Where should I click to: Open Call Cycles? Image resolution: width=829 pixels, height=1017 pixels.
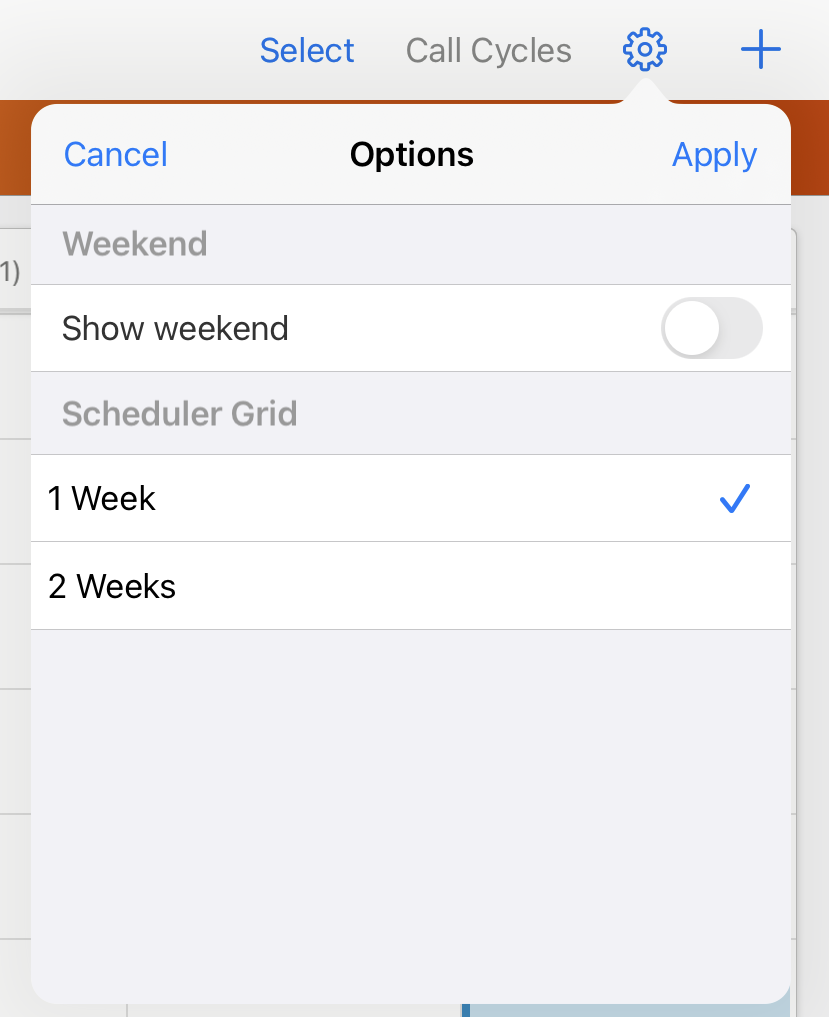(x=488, y=51)
